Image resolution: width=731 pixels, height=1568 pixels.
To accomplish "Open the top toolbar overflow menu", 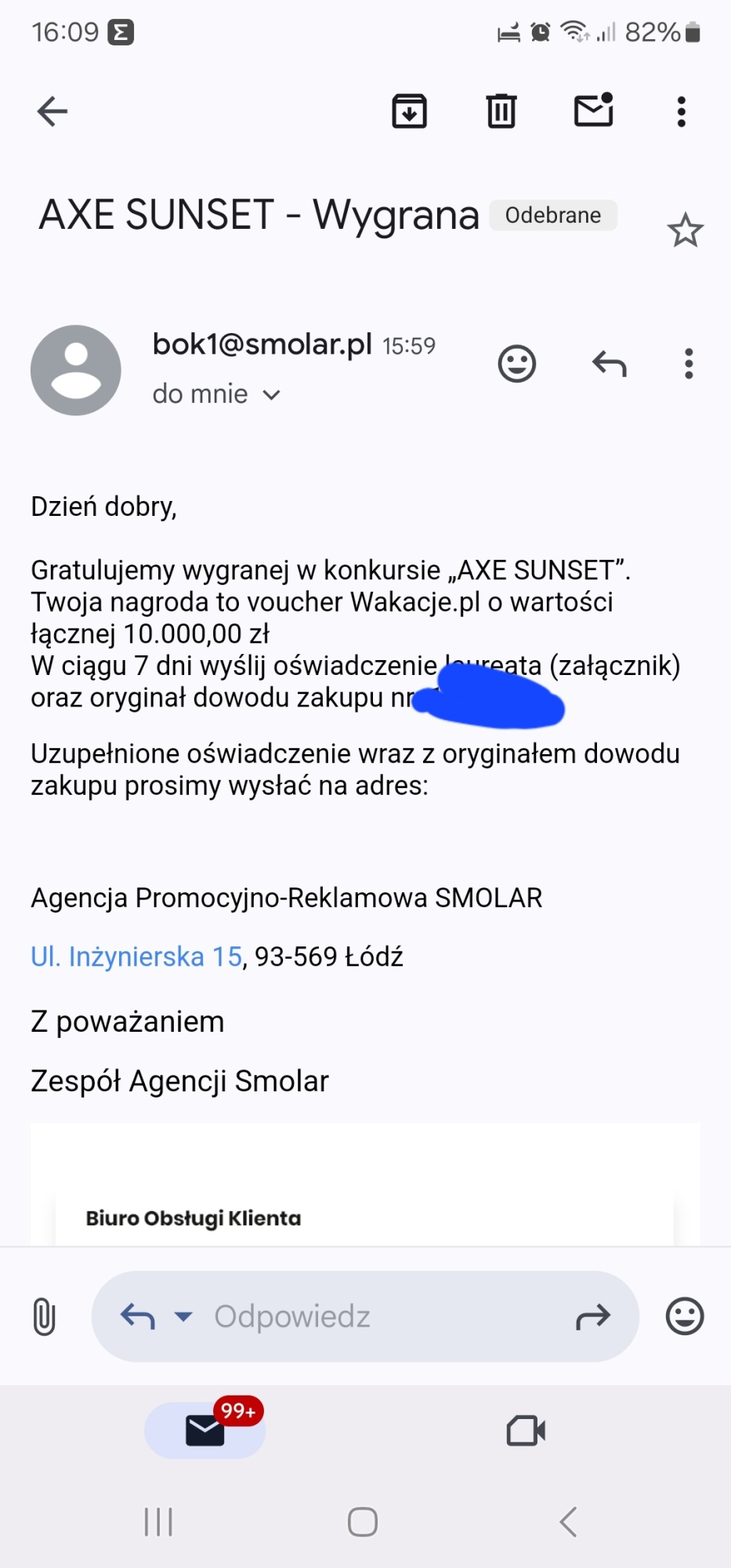I will click(x=682, y=111).
